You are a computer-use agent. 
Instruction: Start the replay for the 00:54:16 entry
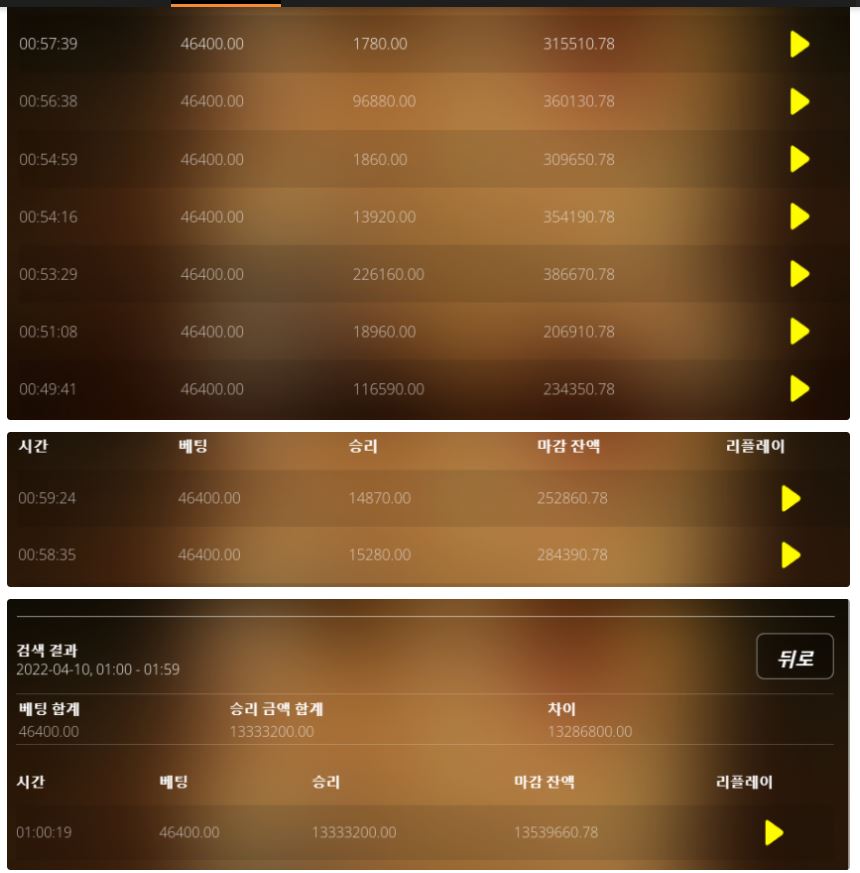[800, 217]
